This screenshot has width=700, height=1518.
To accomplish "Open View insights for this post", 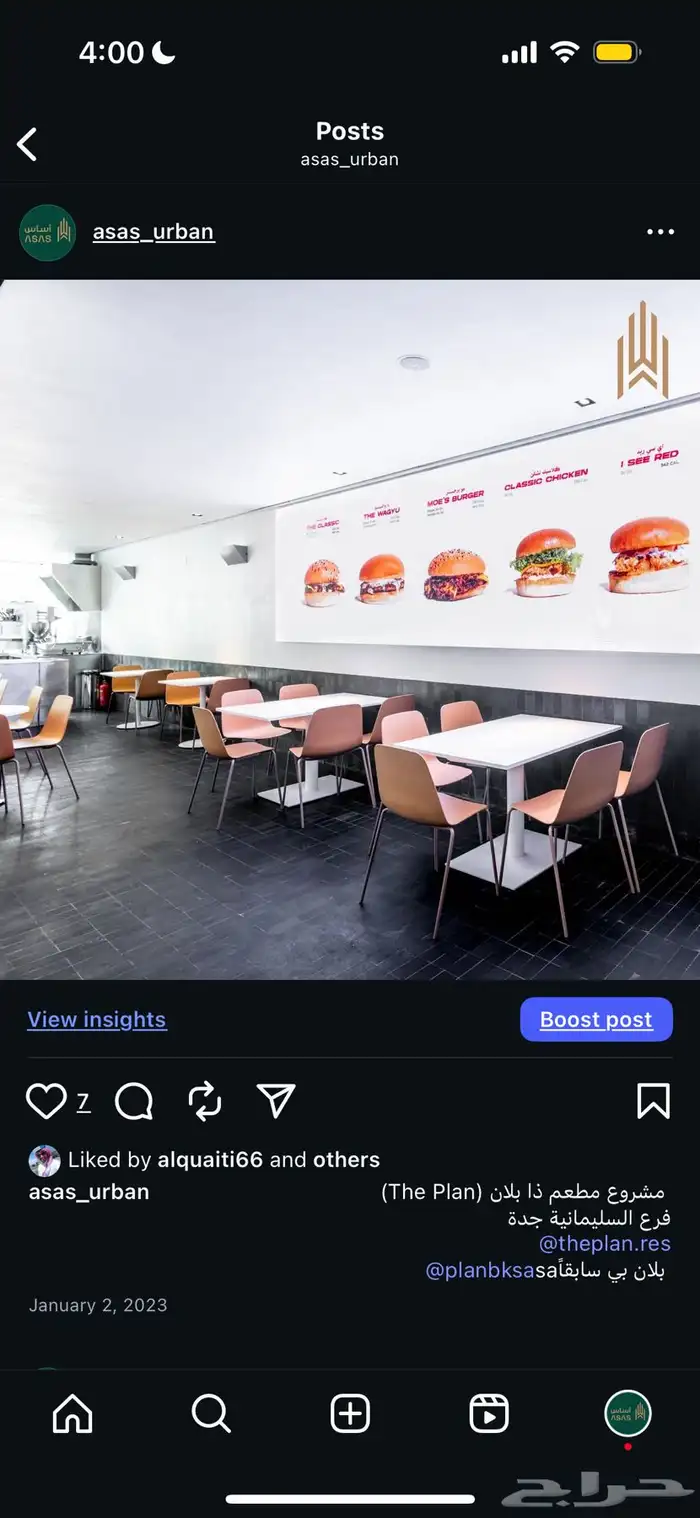I will pyautogui.click(x=97, y=1019).
